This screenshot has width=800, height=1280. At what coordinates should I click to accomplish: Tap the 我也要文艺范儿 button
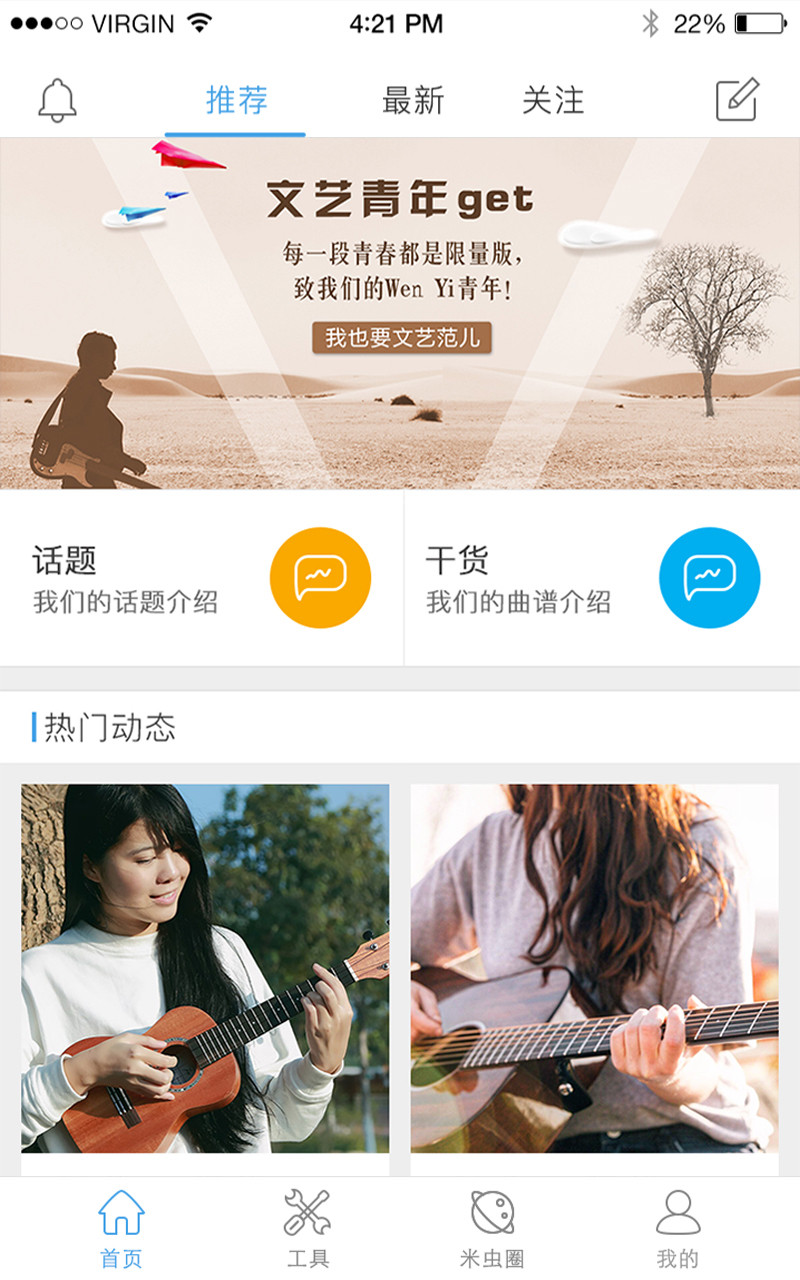coord(402,338)
